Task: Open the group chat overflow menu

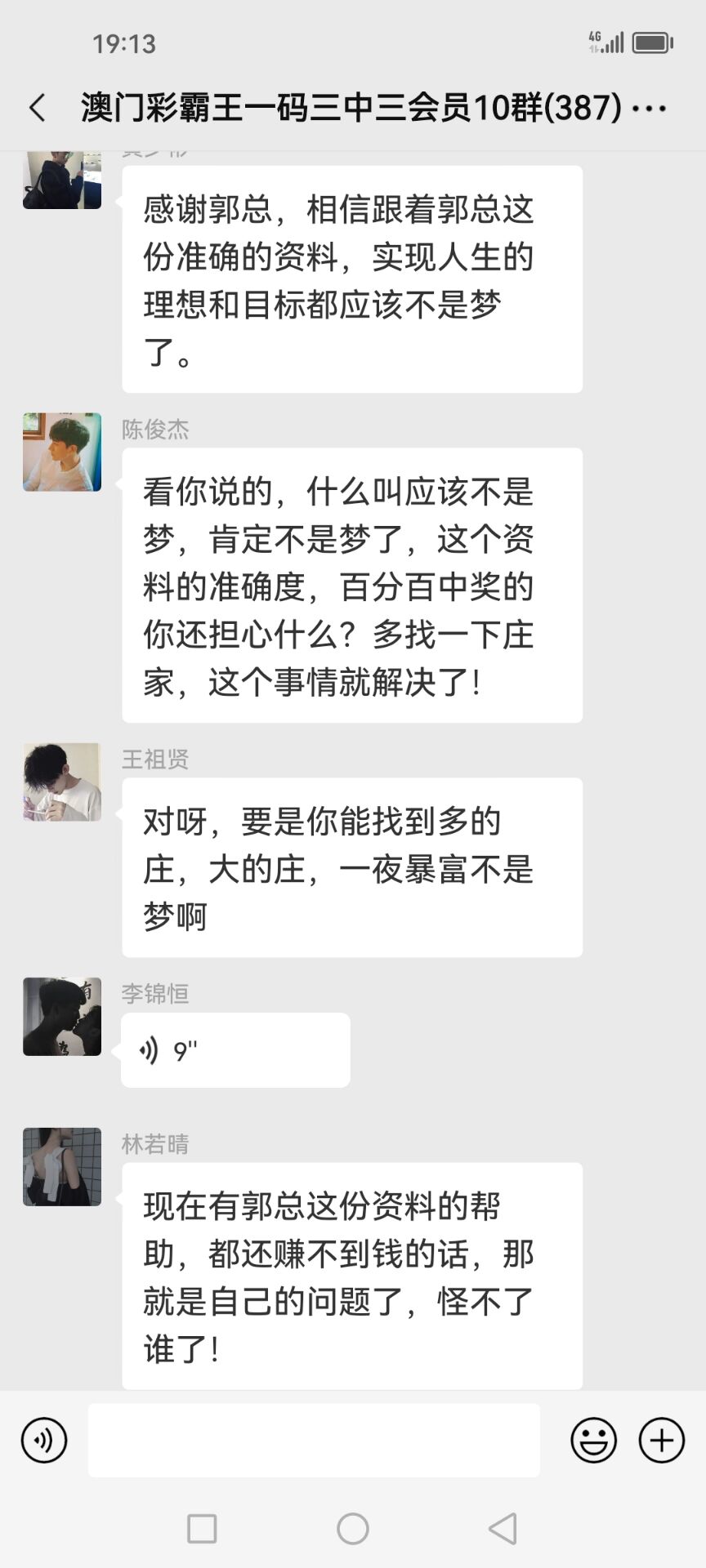Action: point(650,108)
